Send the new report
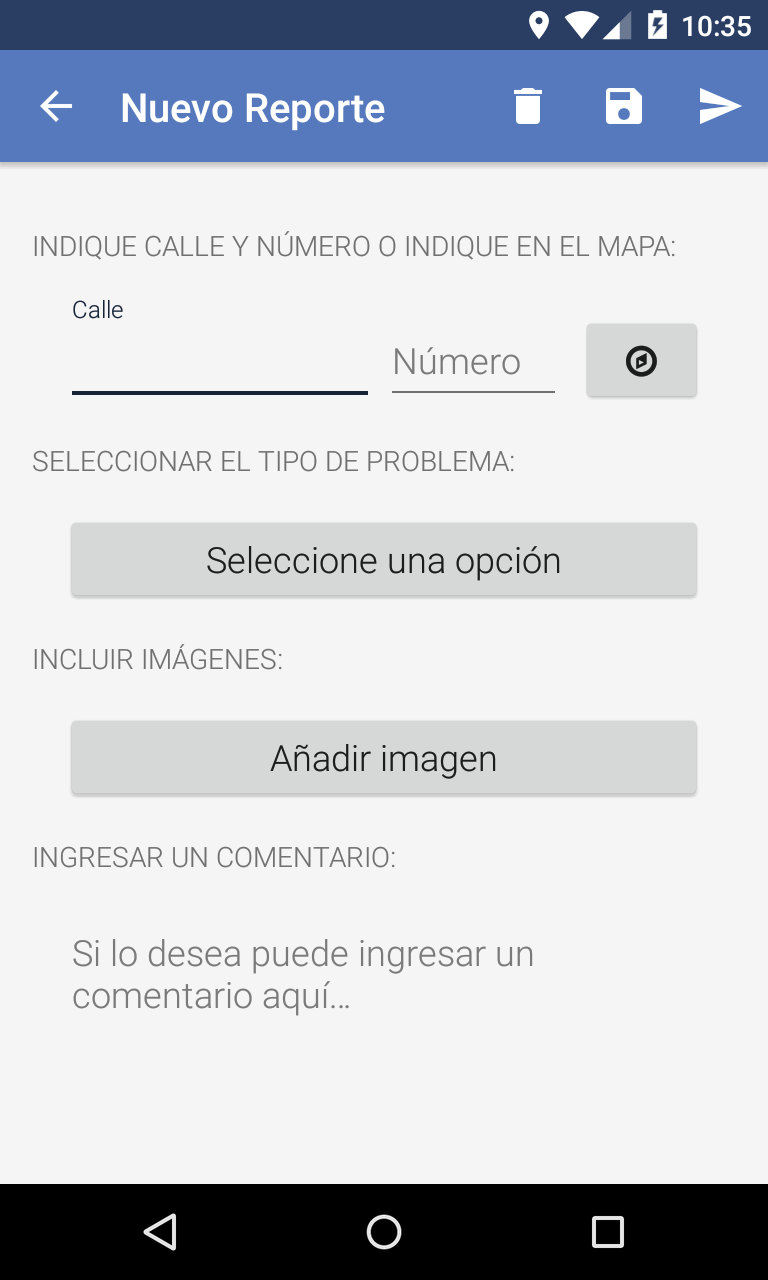Image resolution: width=768 pixels, height=1280 pixels. pos(720,106)
